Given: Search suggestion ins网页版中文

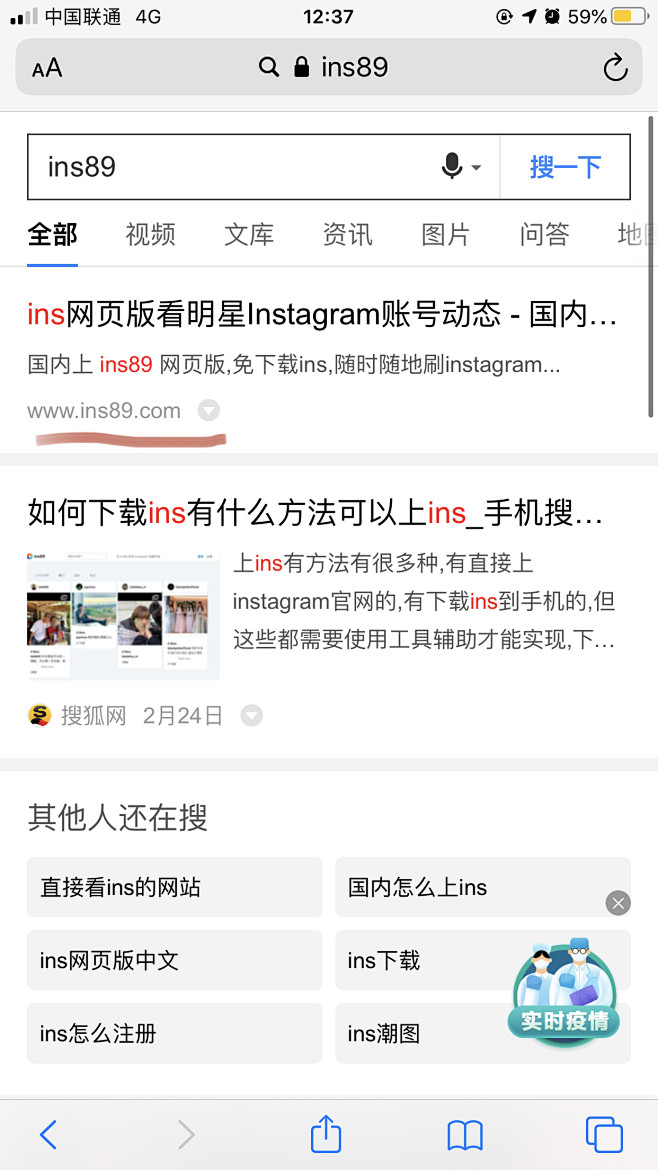Looking at the screenshot, I should click(174, 960).
